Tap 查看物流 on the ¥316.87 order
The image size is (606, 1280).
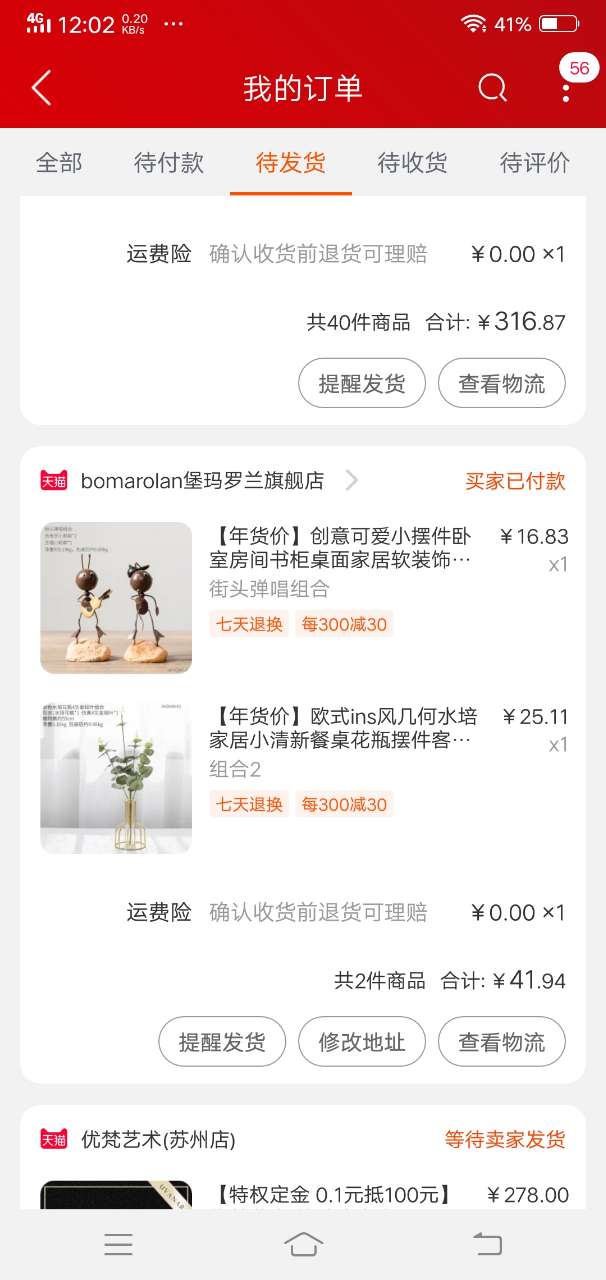pos(502,383)
